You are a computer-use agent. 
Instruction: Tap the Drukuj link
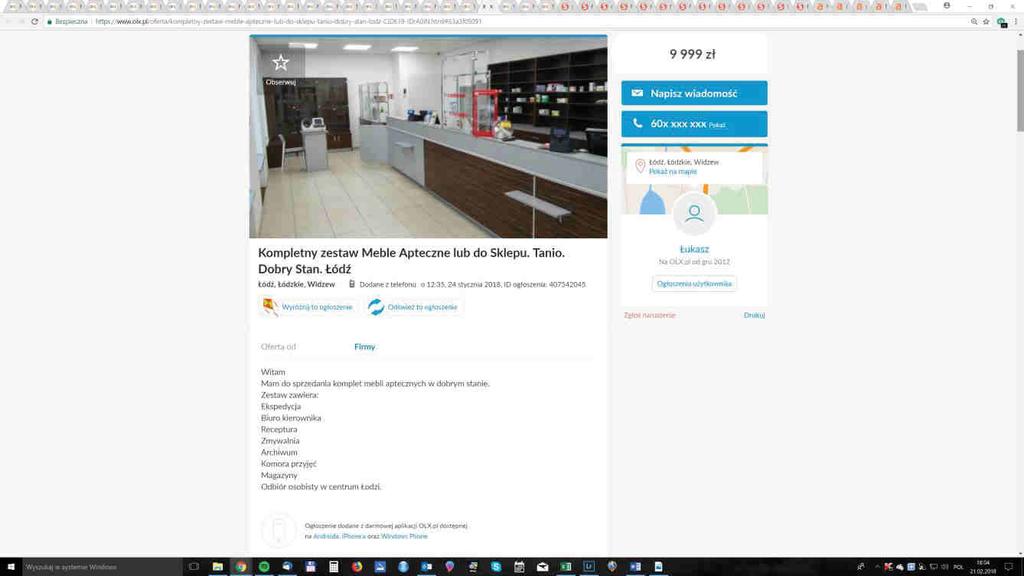754,315
